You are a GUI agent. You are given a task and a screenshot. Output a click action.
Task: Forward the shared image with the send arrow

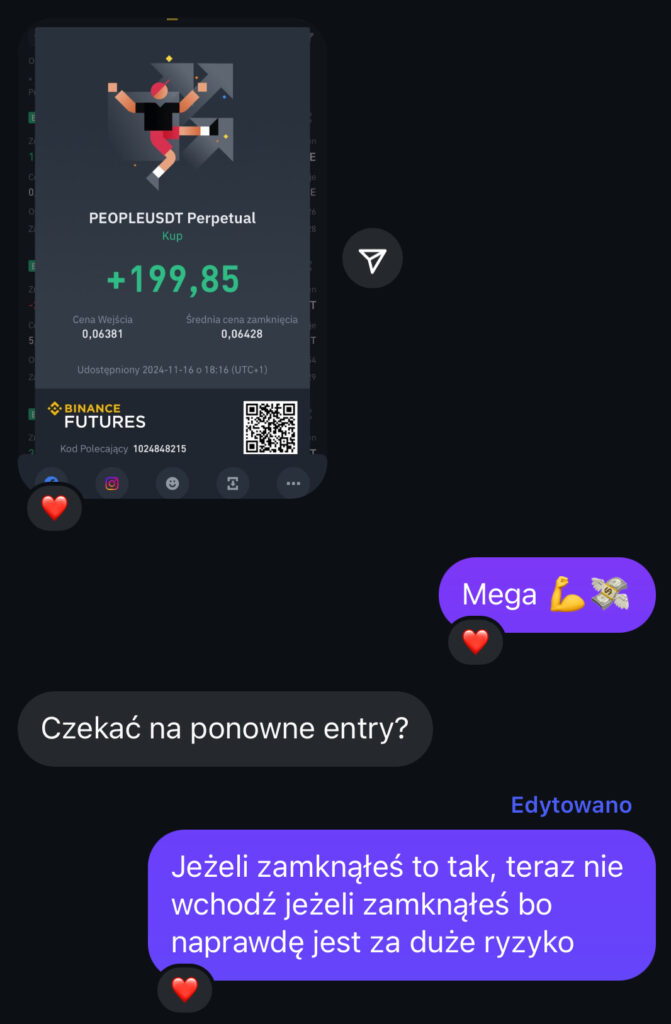[x=372, y=259]
